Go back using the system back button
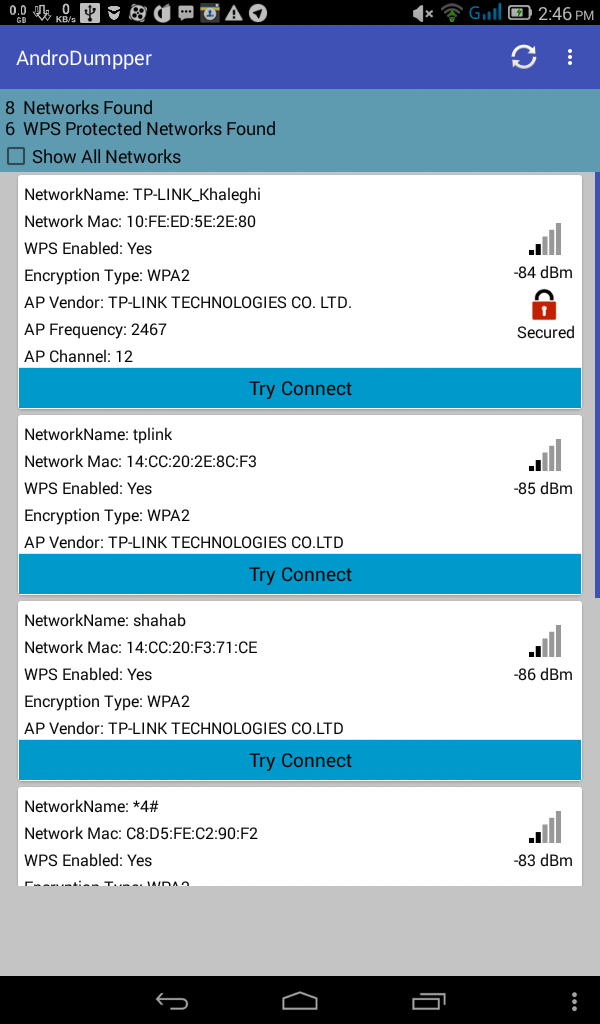600x1024 pixels. pos(172,1000)
